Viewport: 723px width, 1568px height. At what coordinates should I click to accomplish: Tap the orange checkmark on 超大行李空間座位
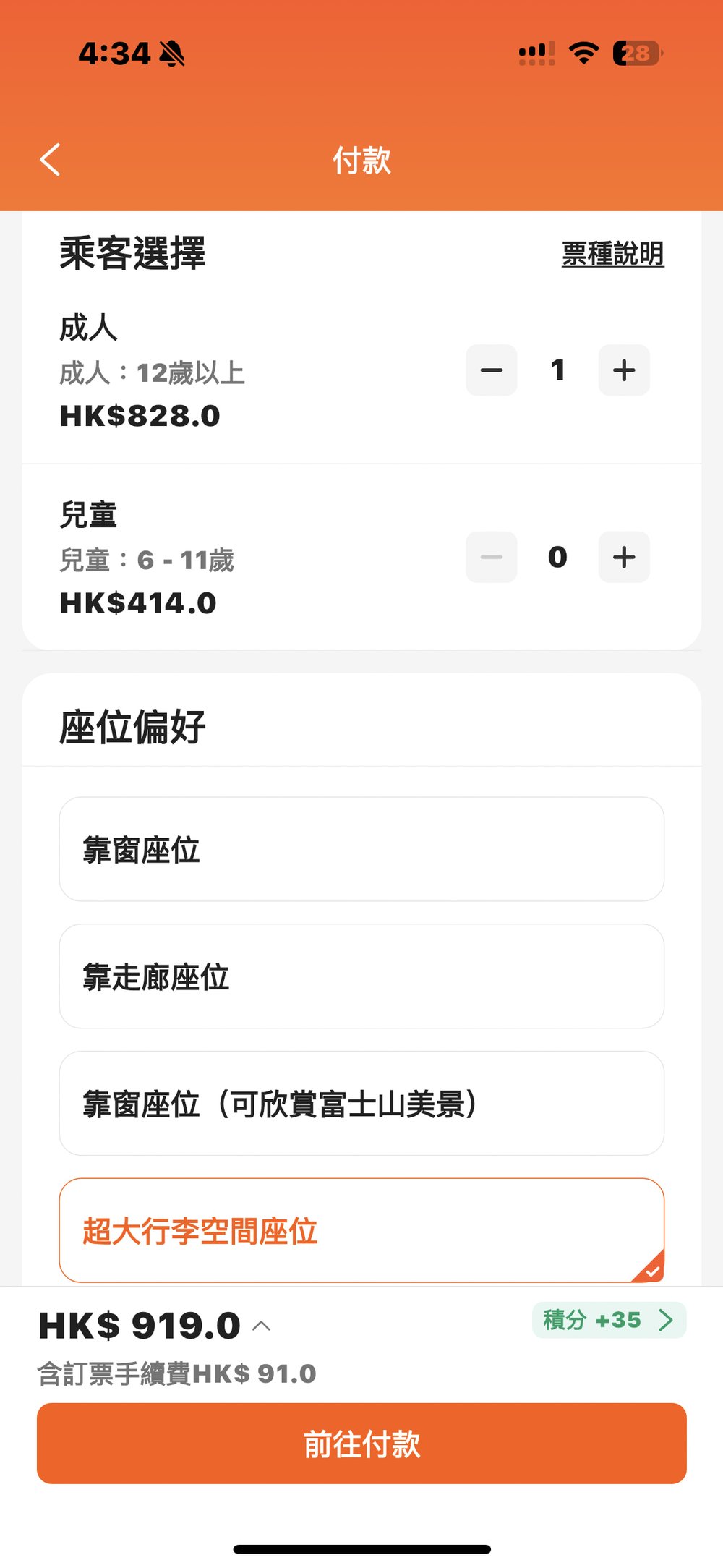point(653,1271)
